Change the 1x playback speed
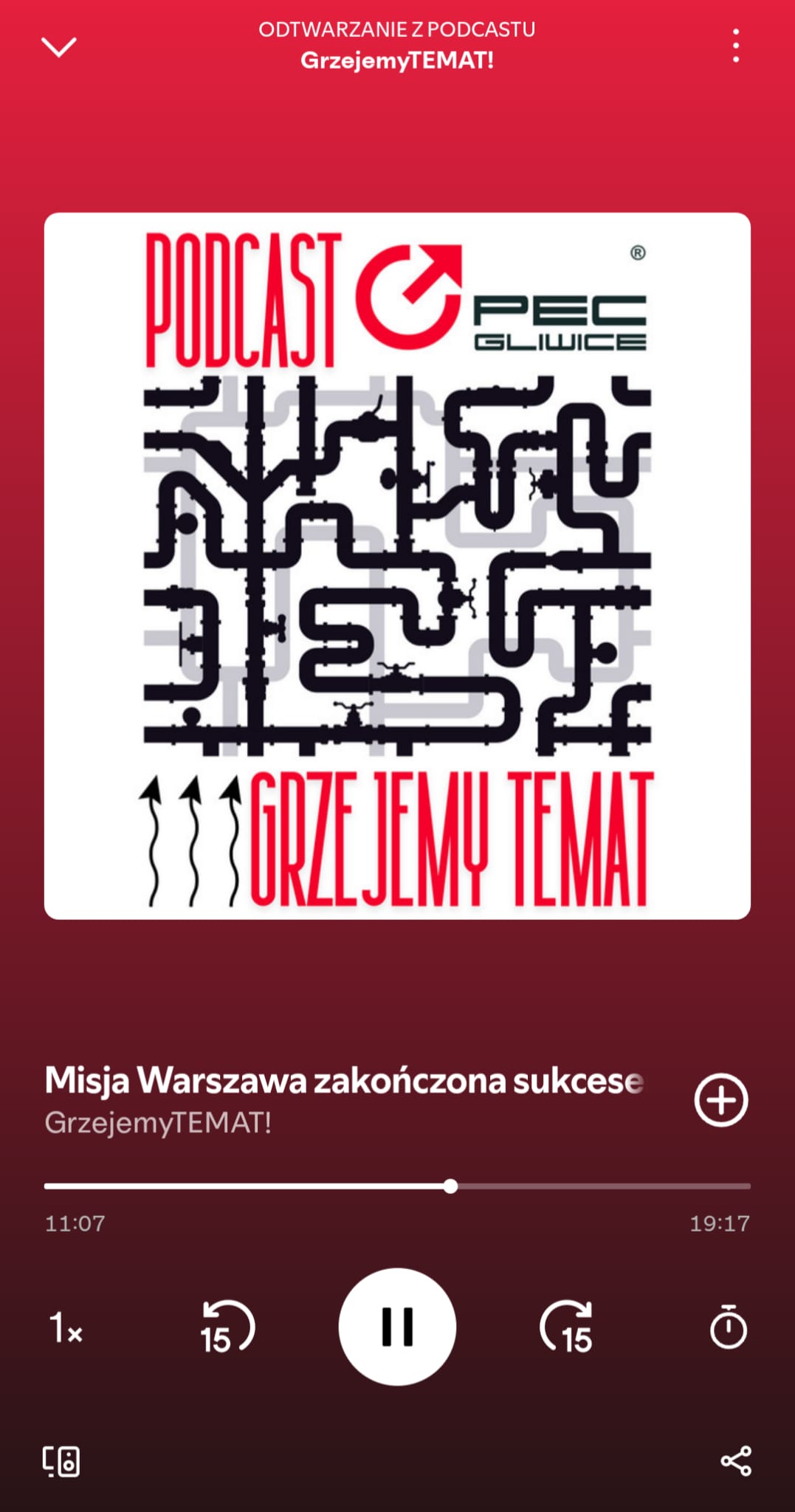The image size is (795, 1512). 66,1327
